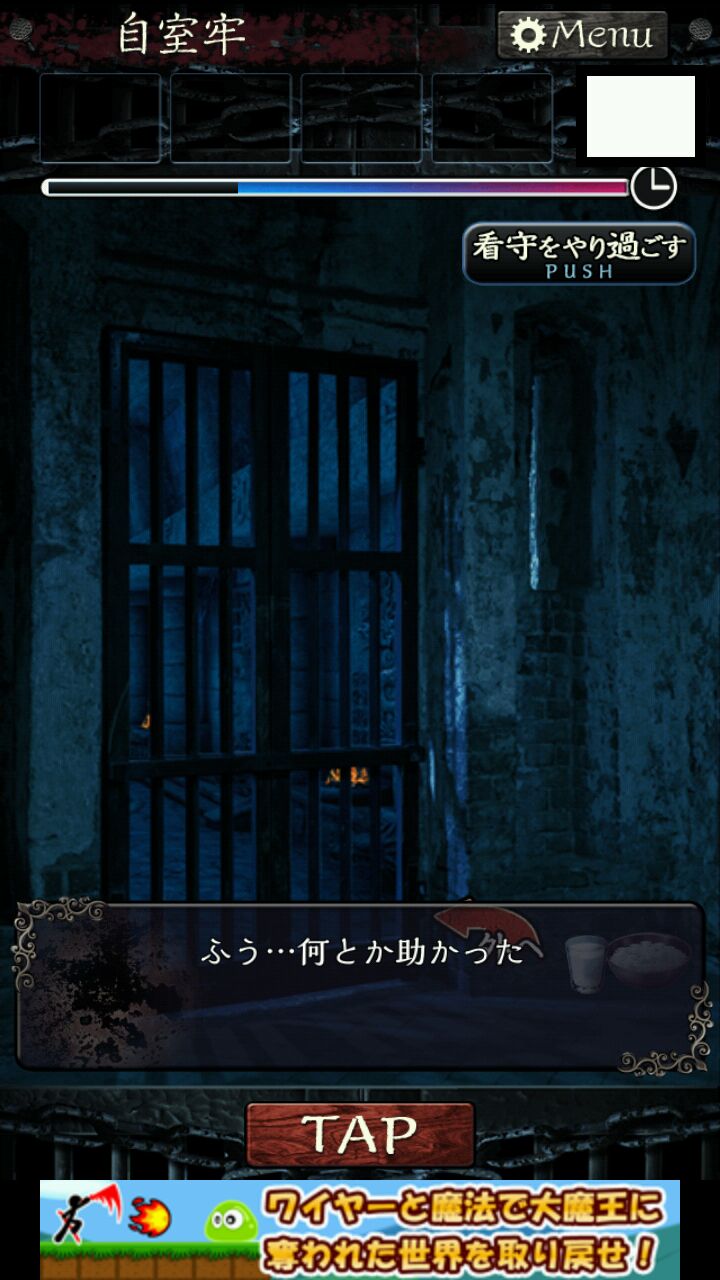
Task: Open the ad banner for the wire and magic game
Action: tap(360, 1229)
